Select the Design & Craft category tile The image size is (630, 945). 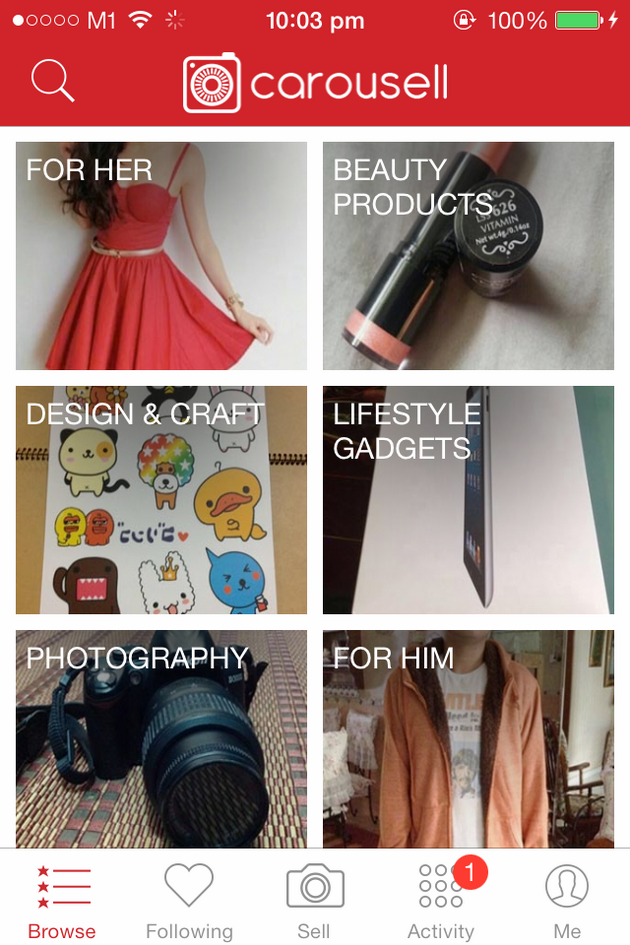pyautogui.click(x=161, y=500)
